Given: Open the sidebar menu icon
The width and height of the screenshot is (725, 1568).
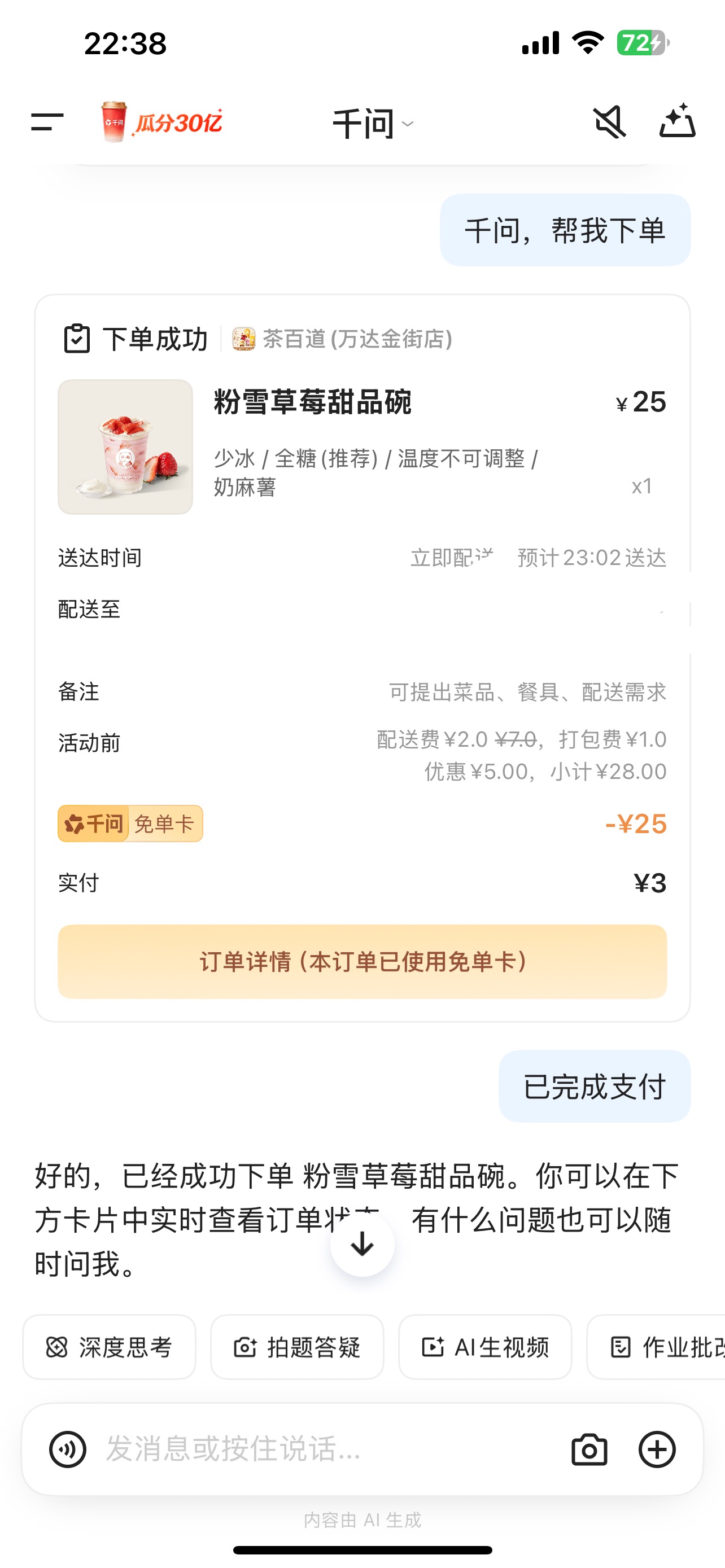Looking at the screenshot, I should [x=46, y=122].
